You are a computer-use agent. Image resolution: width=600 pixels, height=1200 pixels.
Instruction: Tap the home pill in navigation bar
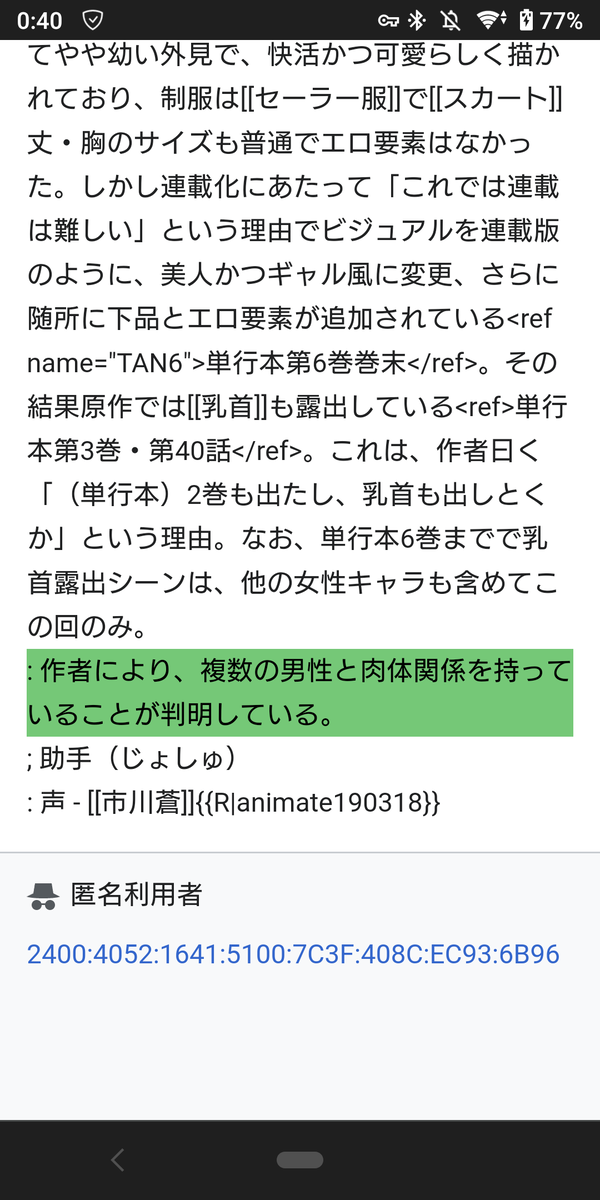299,1160
